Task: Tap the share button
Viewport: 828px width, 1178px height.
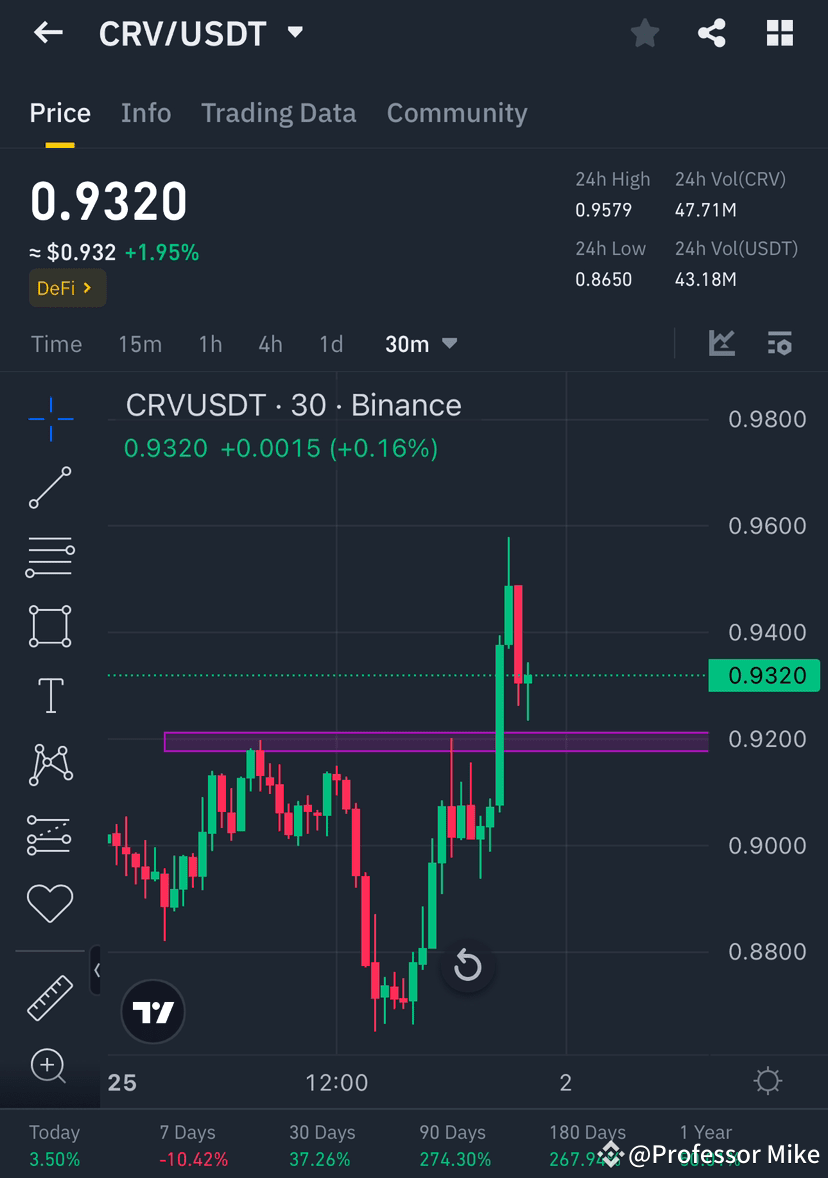Action: 711,33
